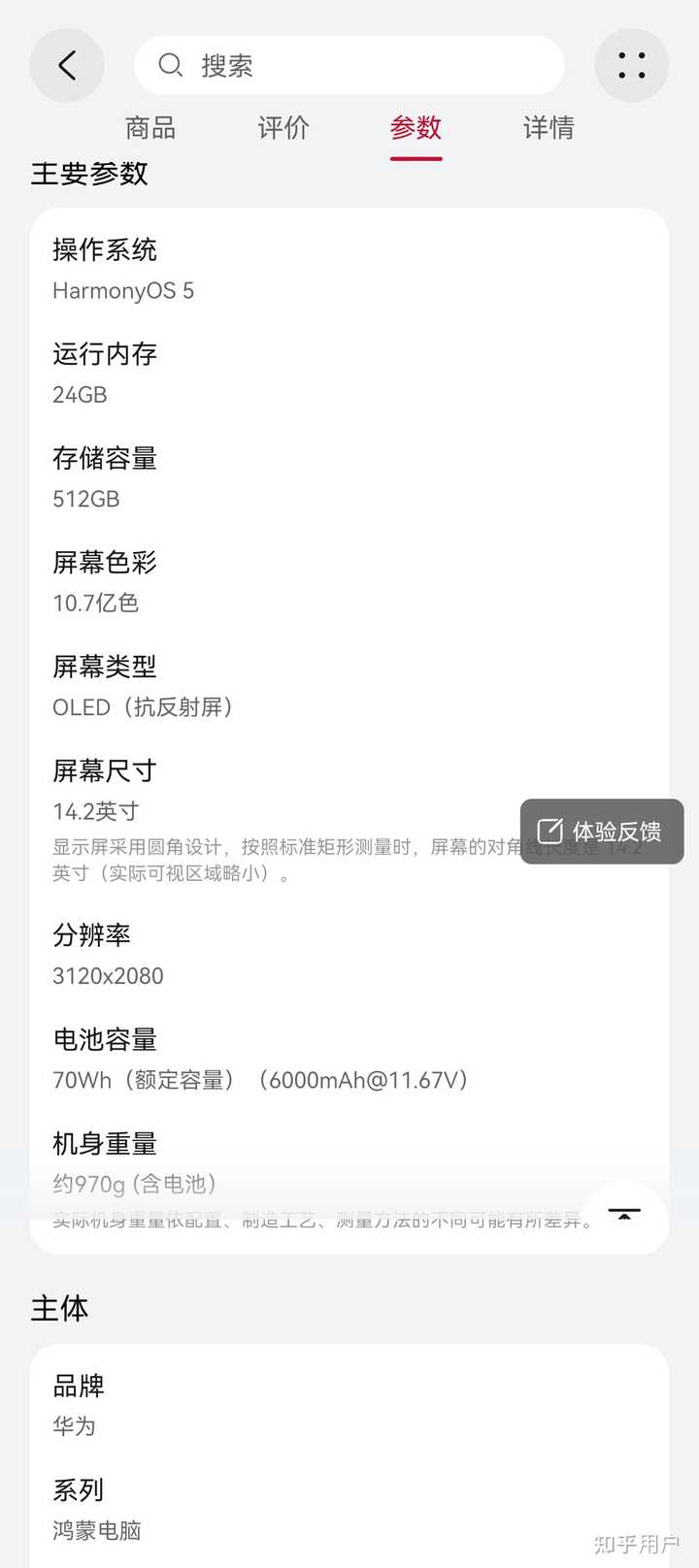
Task: Tap the back arrow to return
Action: (x=66, y=65)
